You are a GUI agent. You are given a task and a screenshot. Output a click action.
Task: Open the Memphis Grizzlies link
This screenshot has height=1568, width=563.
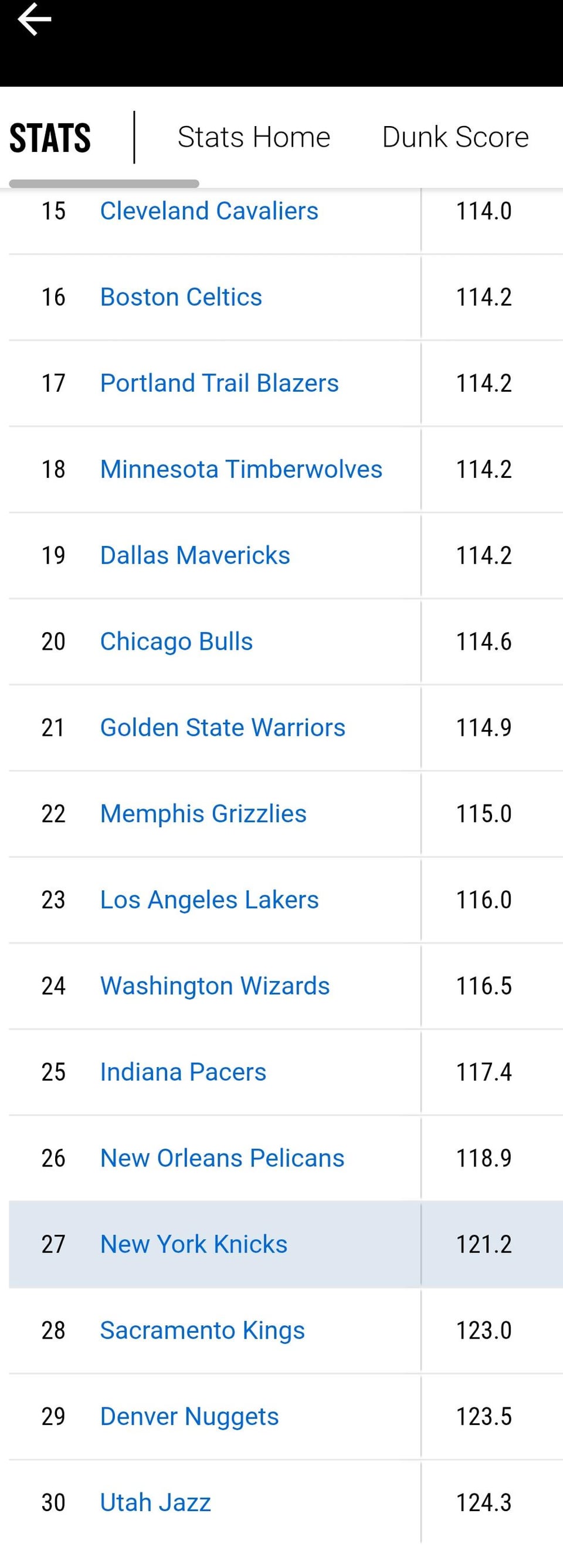click(203, 814)
